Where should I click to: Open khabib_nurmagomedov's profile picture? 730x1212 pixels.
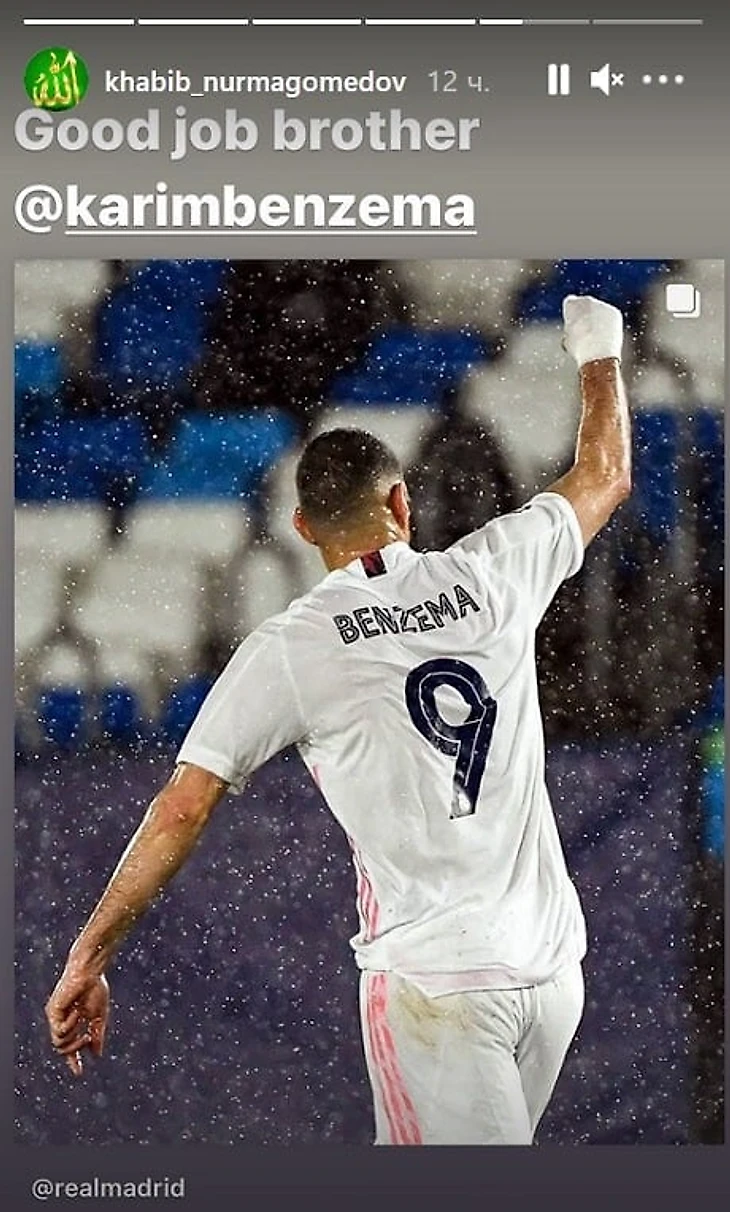[x=56, y=80]
